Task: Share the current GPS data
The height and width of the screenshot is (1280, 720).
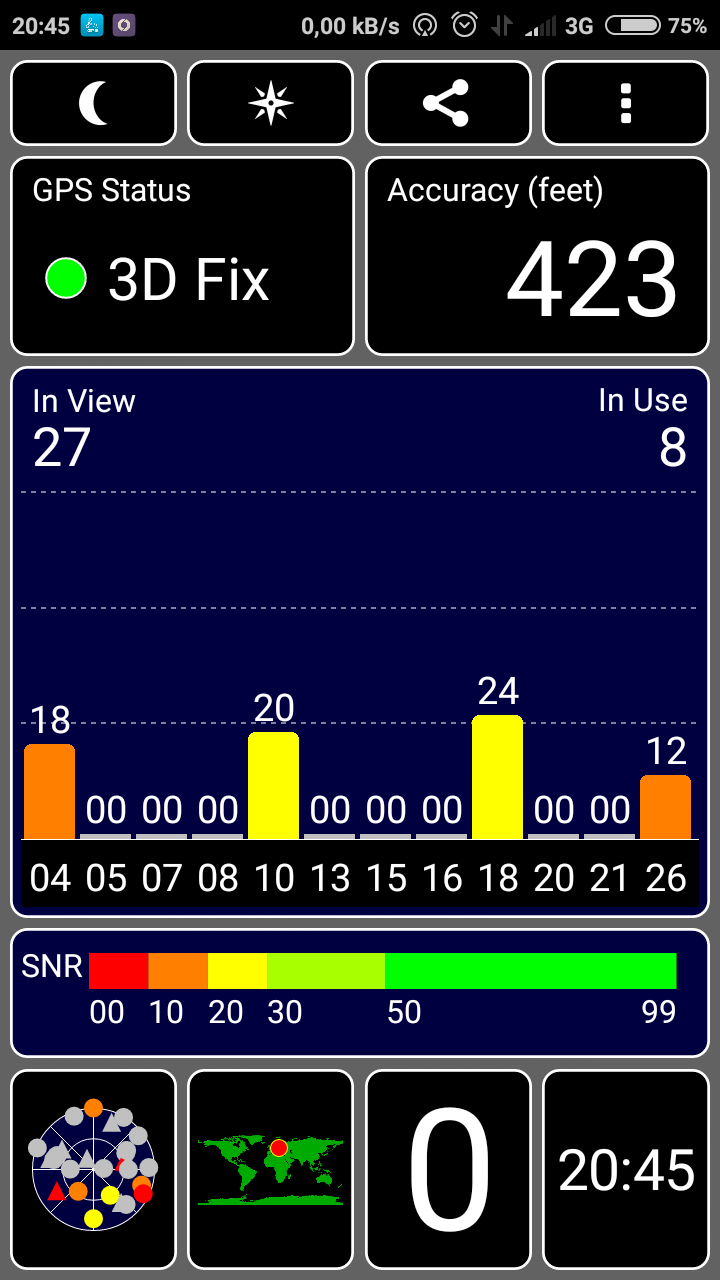Action: click(x=447, y=103)
